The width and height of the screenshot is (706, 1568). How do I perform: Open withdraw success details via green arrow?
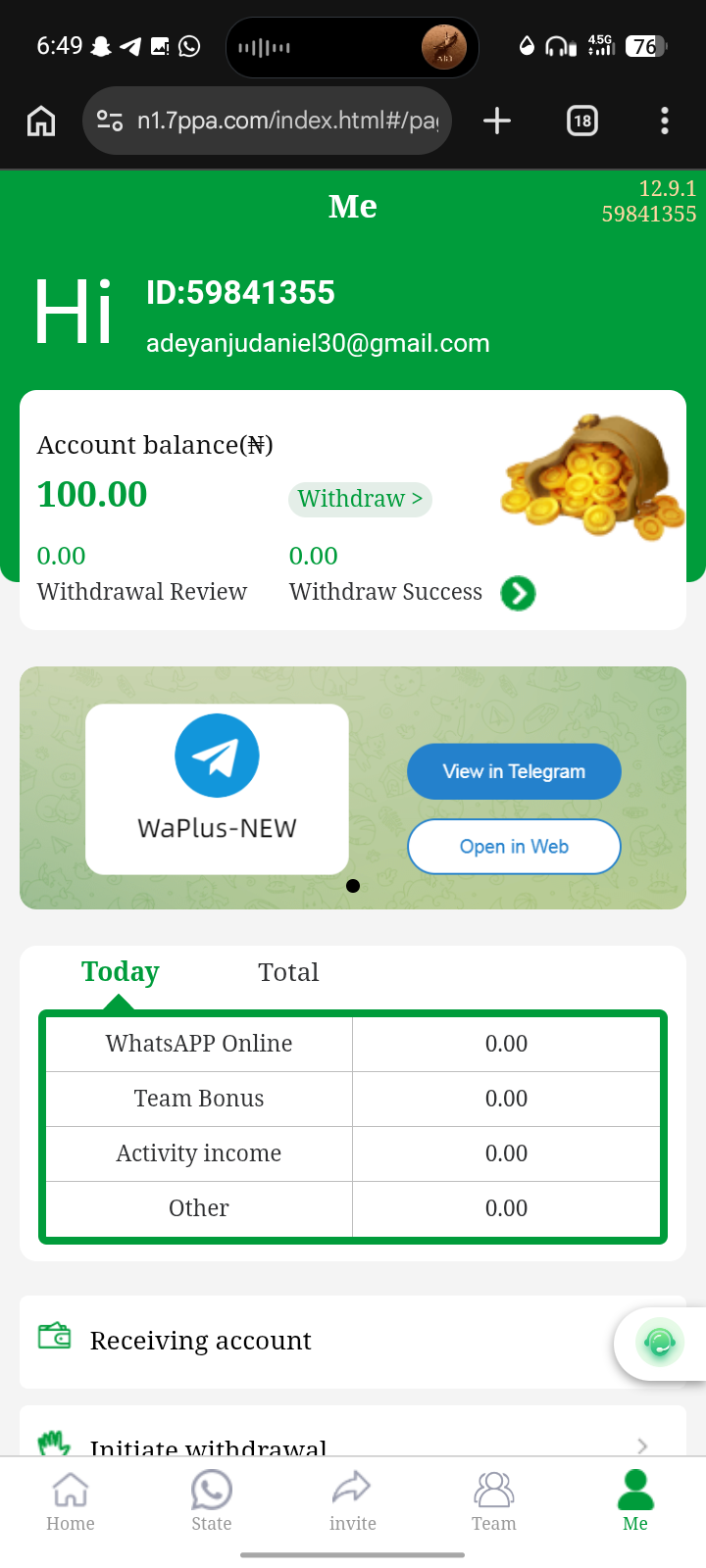518,593
